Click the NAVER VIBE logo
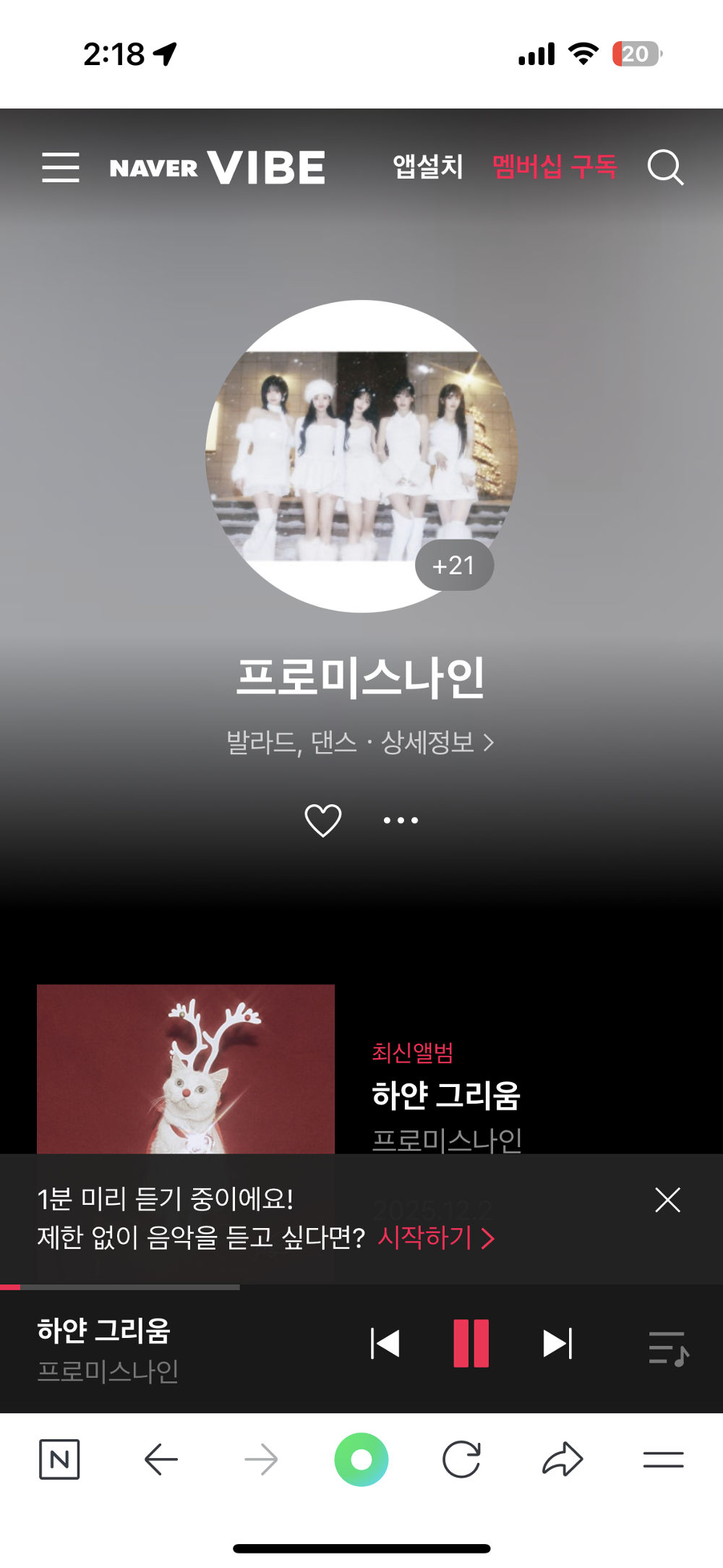This screenshot has height=1568, width=723. [217, 168]
